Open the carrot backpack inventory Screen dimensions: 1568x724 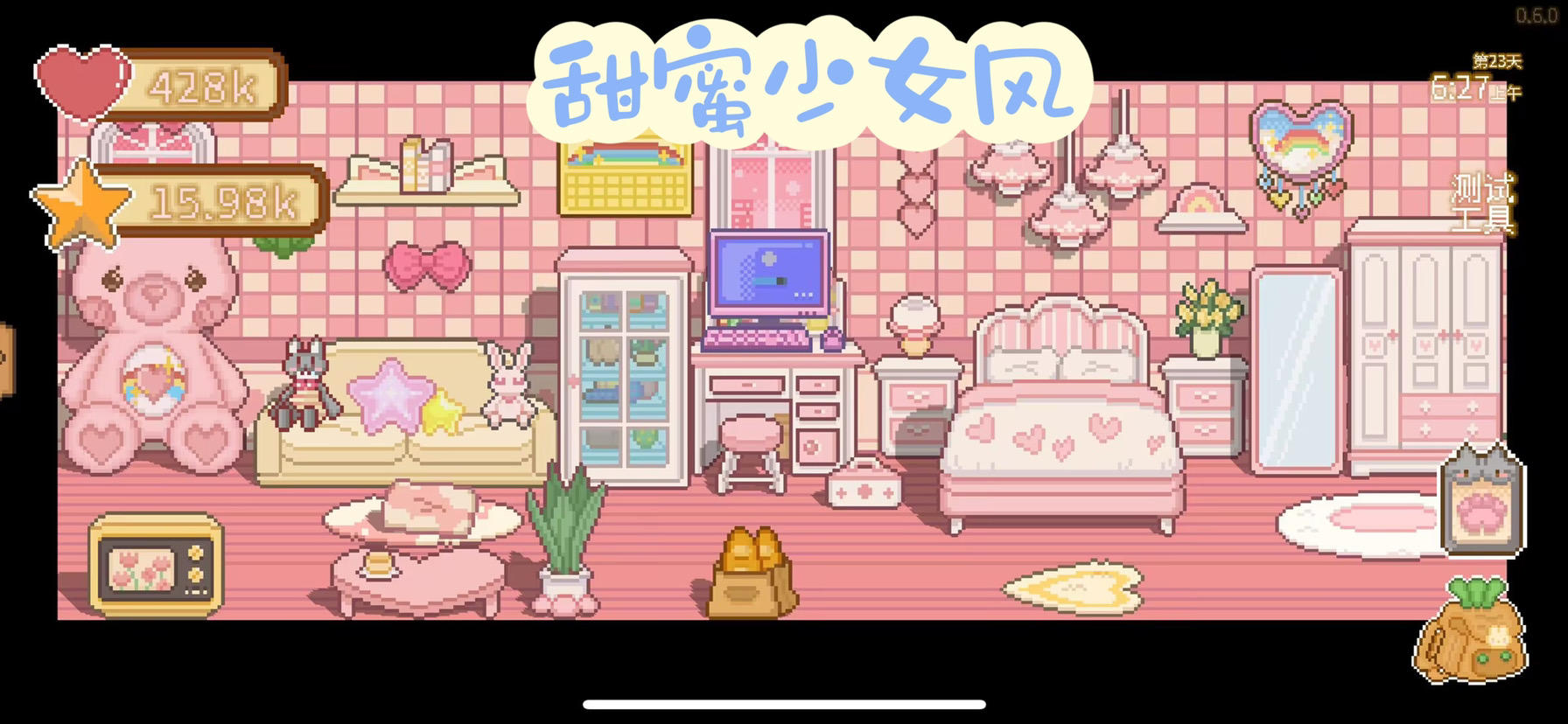pos(1472,632)
